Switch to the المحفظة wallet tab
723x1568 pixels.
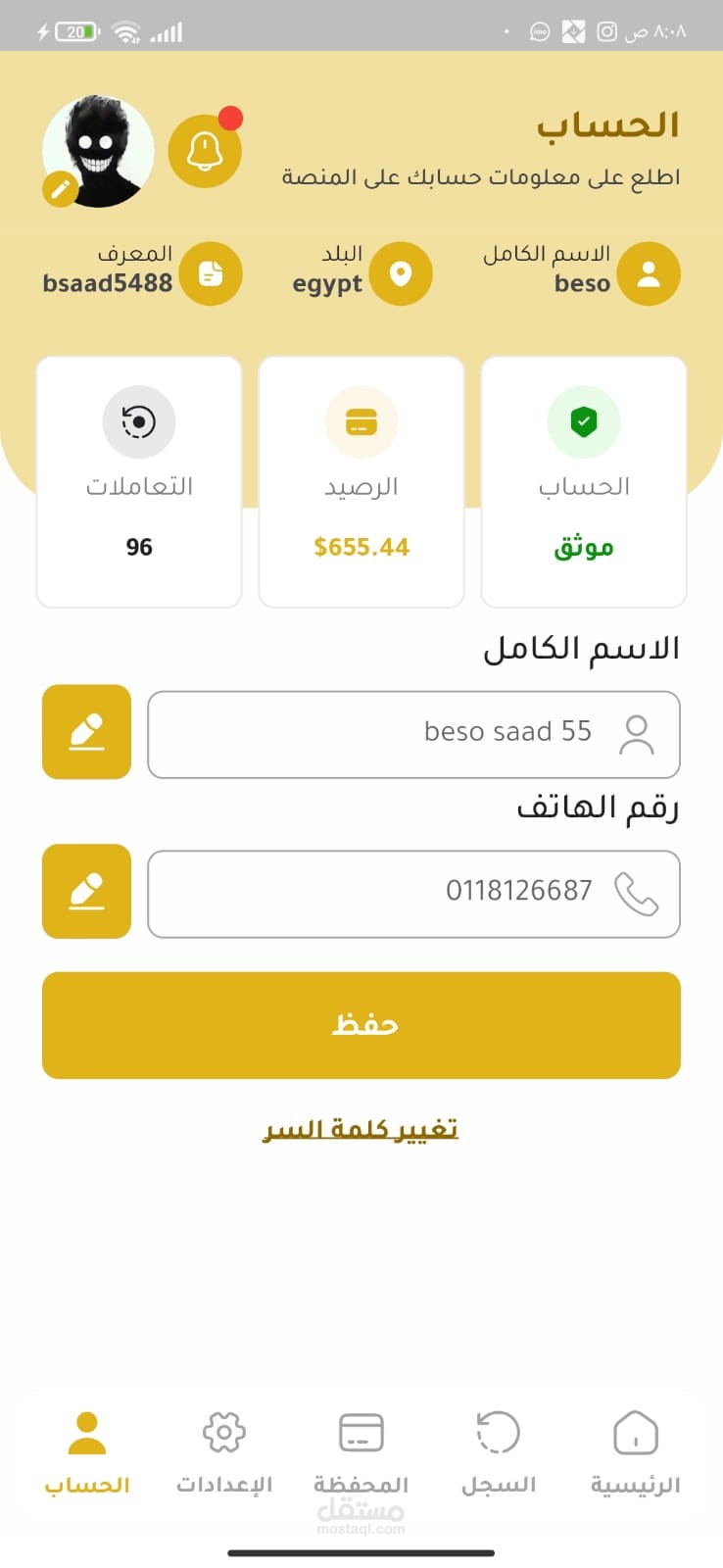pyautogui.click(x=361, y=1452)
